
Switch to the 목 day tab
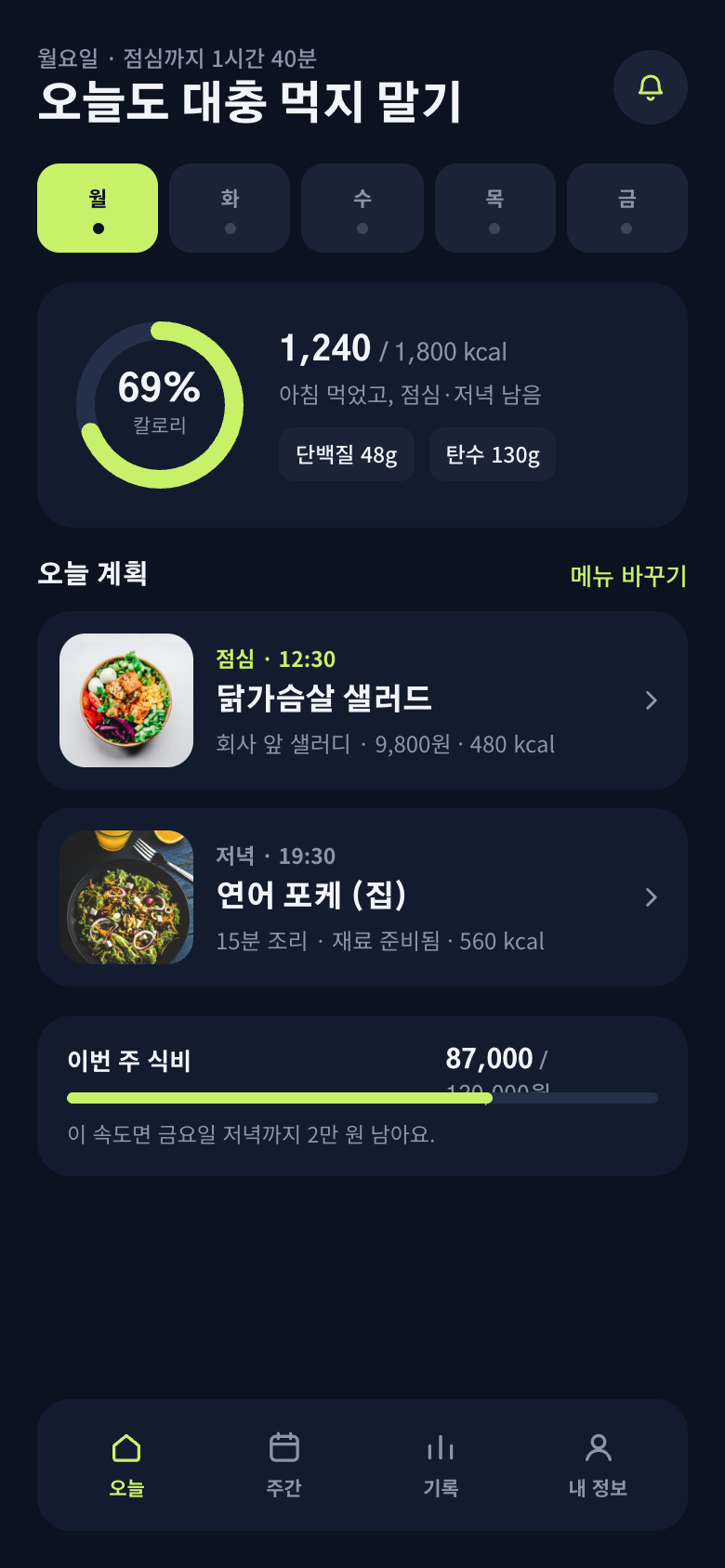tap(494, 208)
